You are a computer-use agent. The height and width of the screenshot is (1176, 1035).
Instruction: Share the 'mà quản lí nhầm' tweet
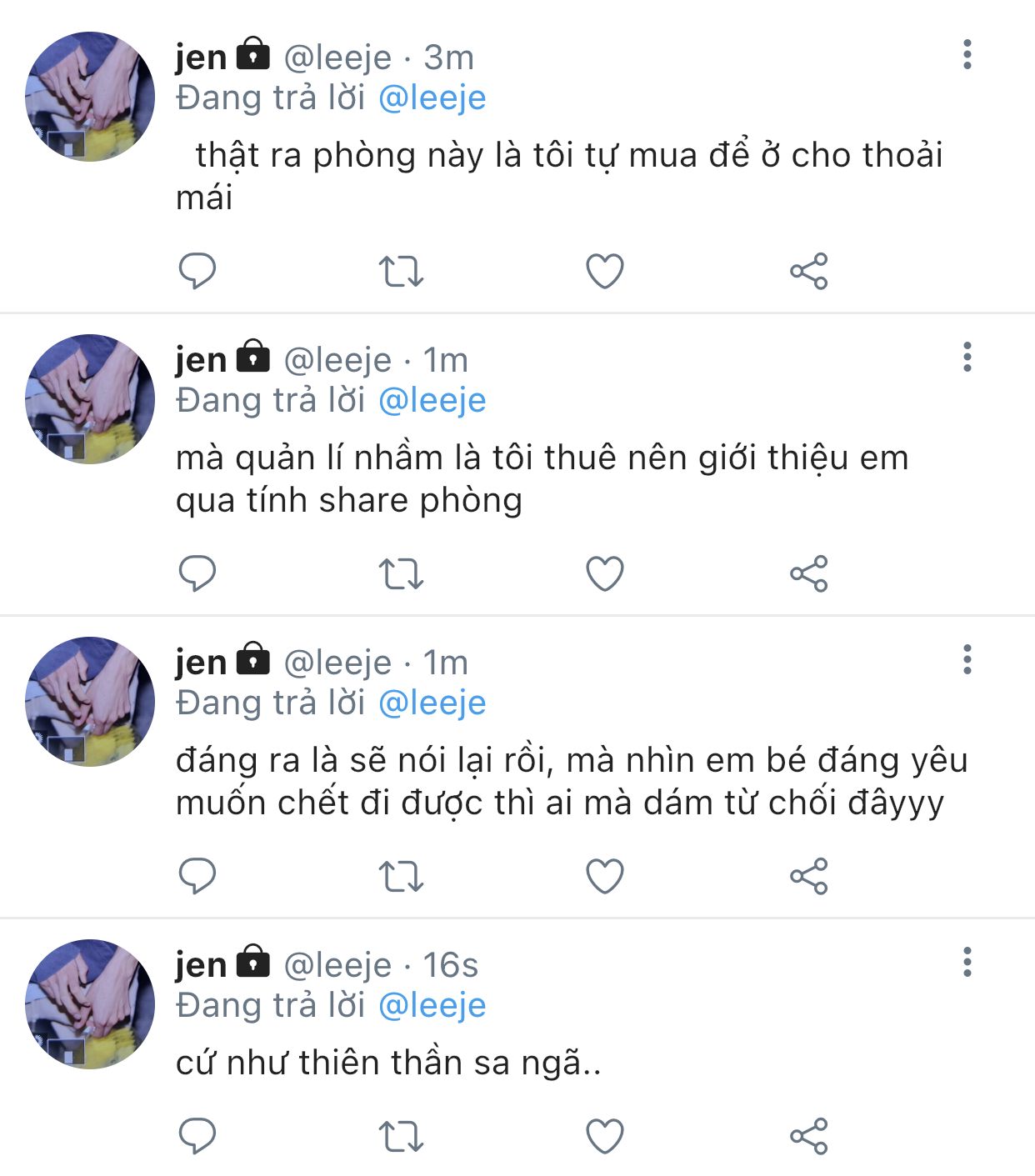pyautogui.click(x=808, y=573)
